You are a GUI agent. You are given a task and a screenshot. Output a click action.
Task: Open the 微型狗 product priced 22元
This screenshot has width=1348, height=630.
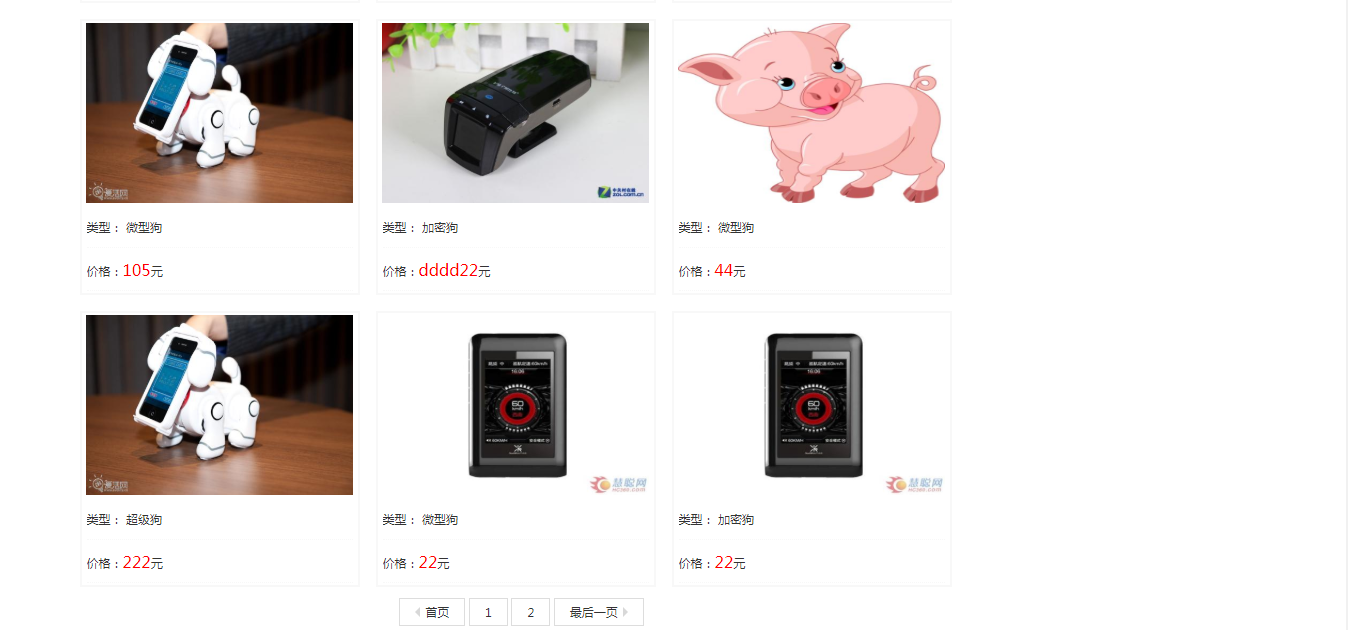click(515, 405)
